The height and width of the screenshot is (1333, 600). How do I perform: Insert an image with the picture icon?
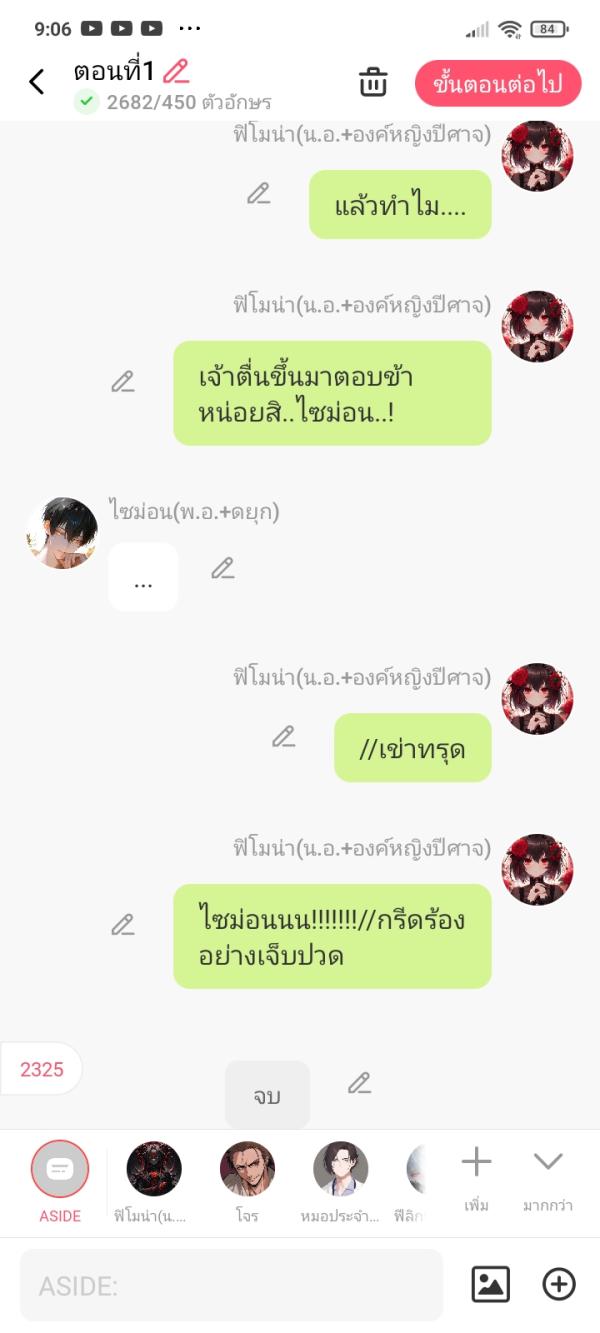[490, 1284]
